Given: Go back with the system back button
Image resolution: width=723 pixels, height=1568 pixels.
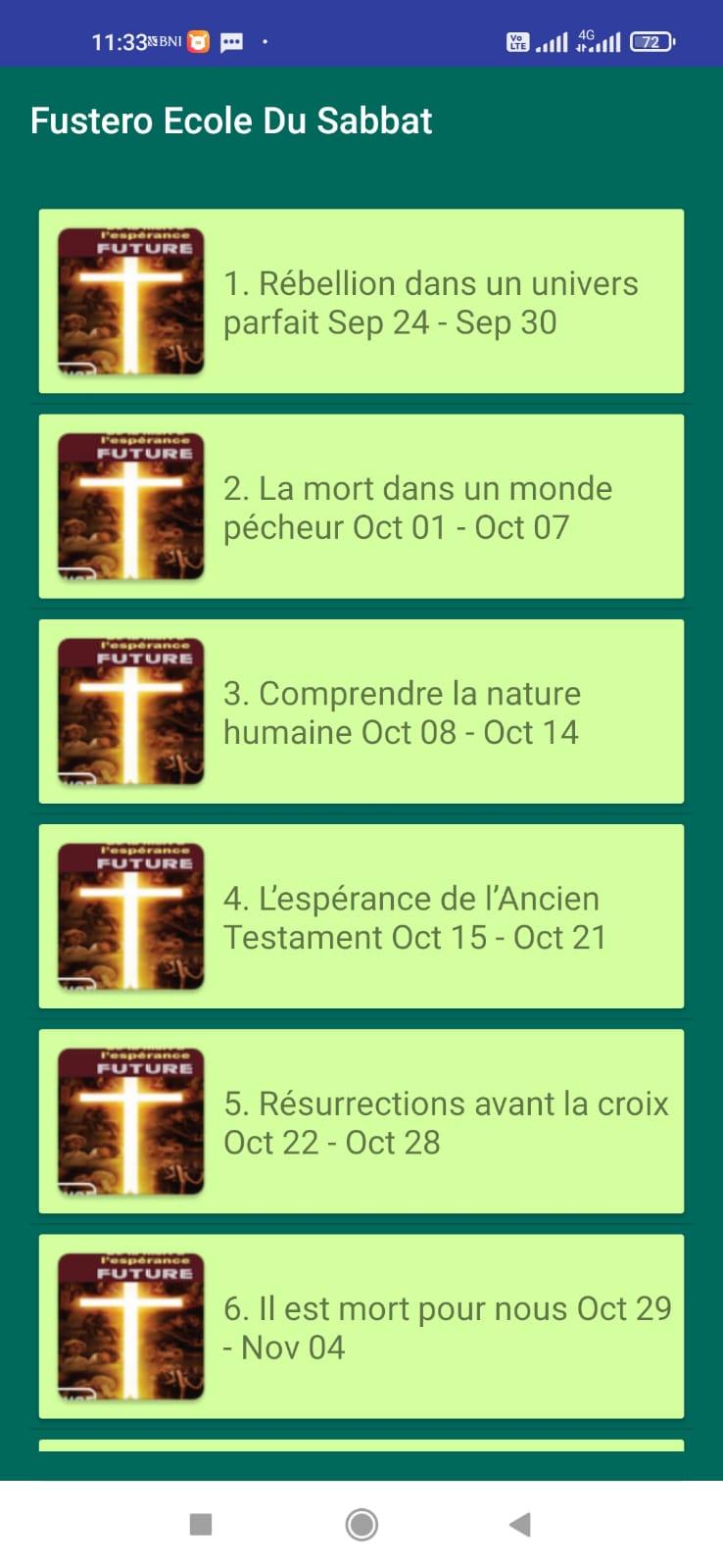Looking at the screenshot, I should pyautogui.click(x=520, y=1524).
